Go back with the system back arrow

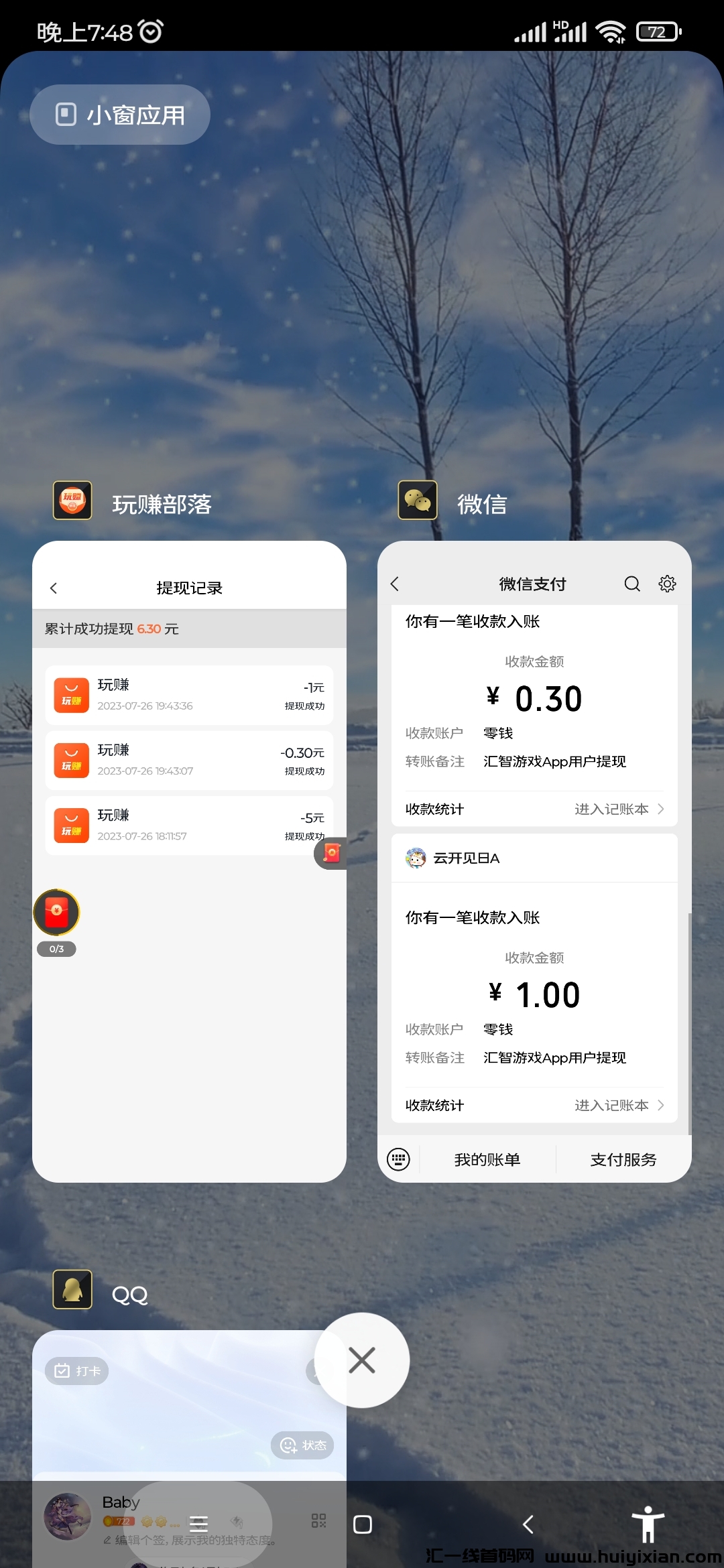point(528,1524)
